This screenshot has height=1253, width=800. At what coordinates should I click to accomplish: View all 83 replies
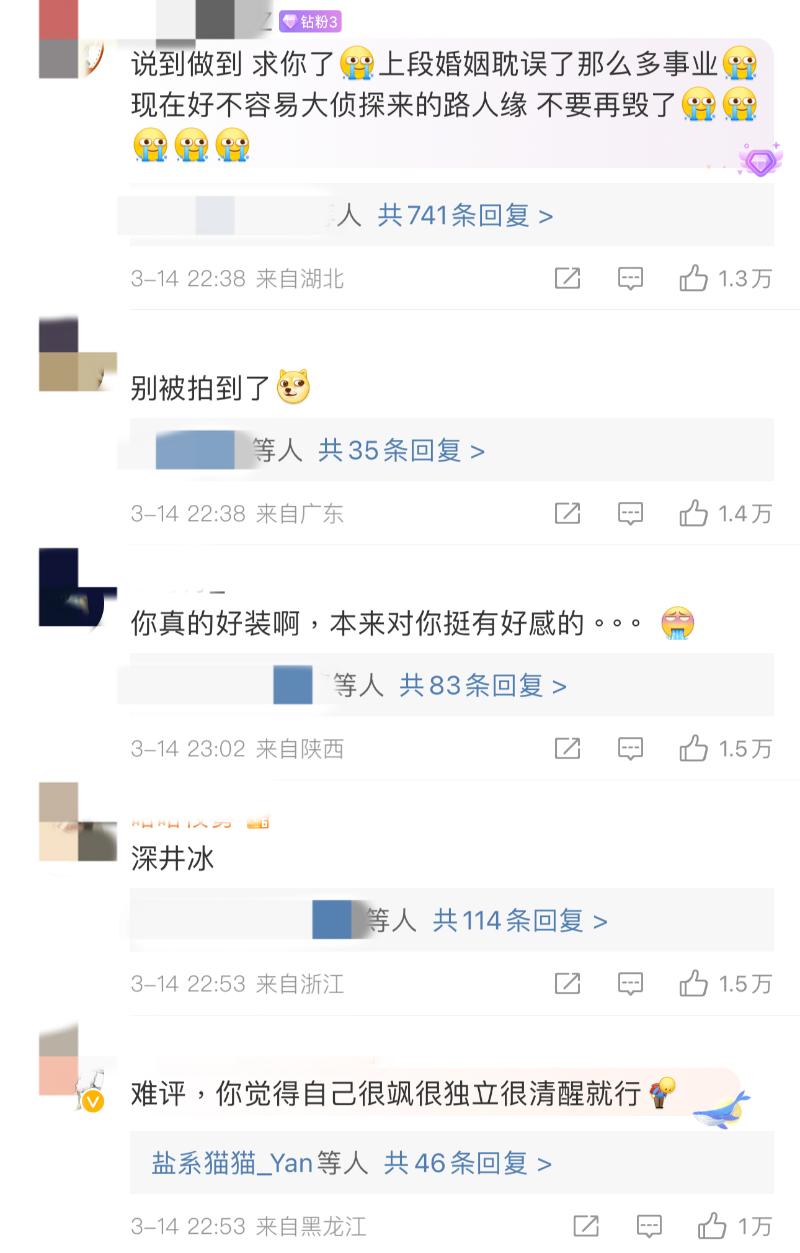point(483,686)
